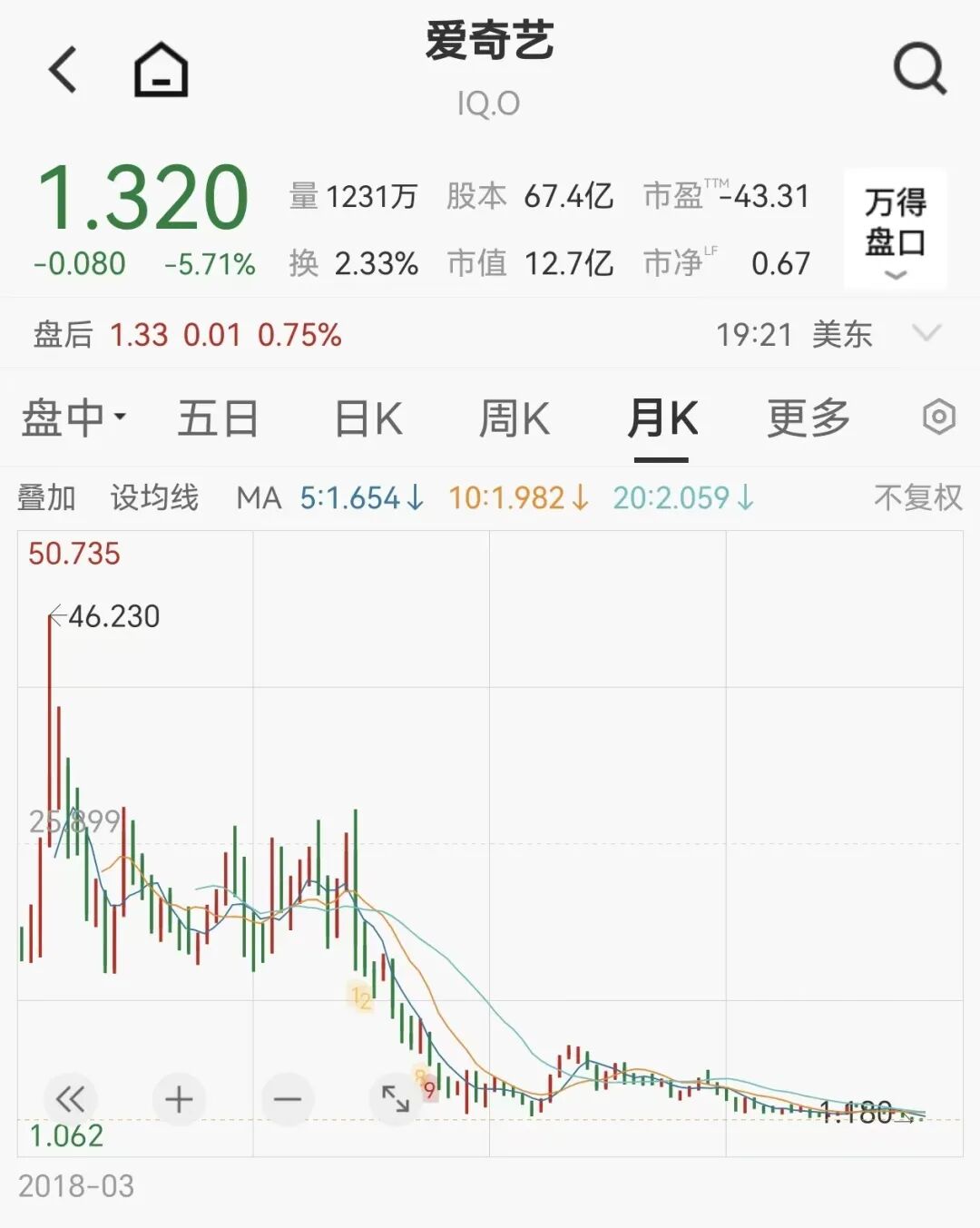Viewport: 980px width, 1228px height.
Task: Expand the chevron next to 19:21 美东
Action: click(926, 334)
